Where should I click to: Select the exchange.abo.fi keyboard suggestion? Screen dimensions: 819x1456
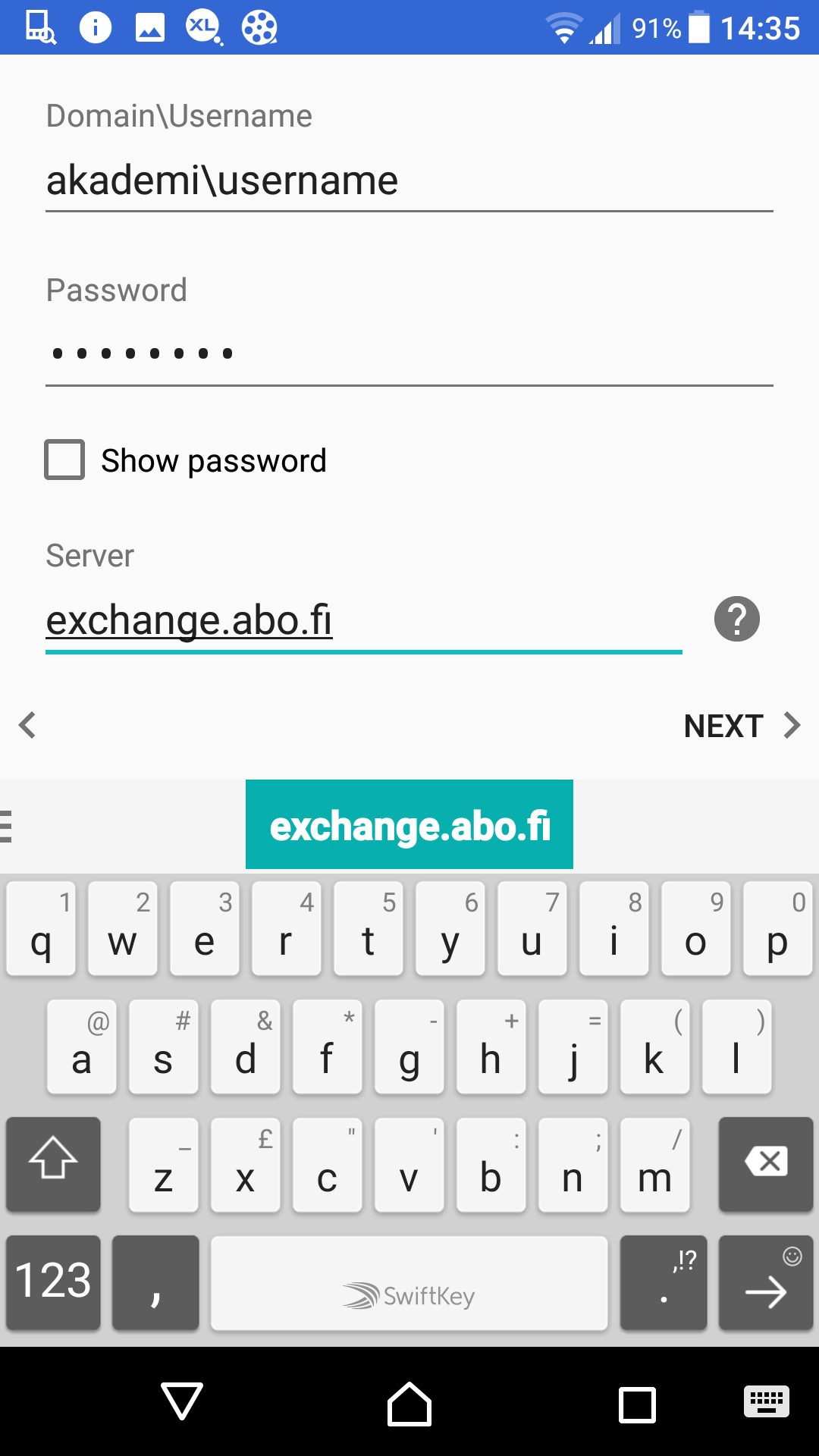pos(409,824)
